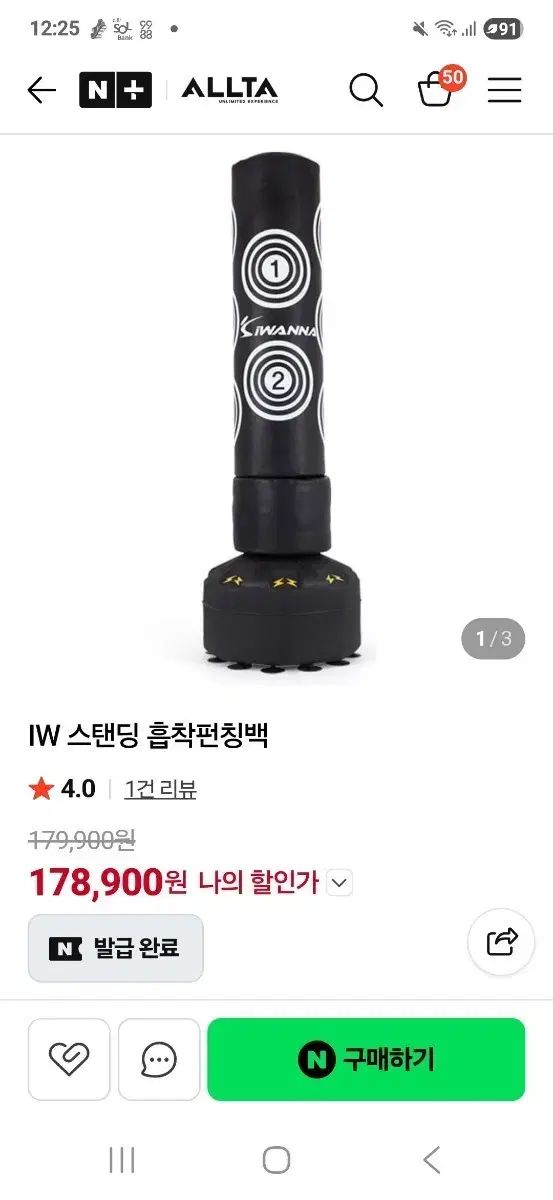Open the shopping basket with 50 items

click(x=438, y=88)
